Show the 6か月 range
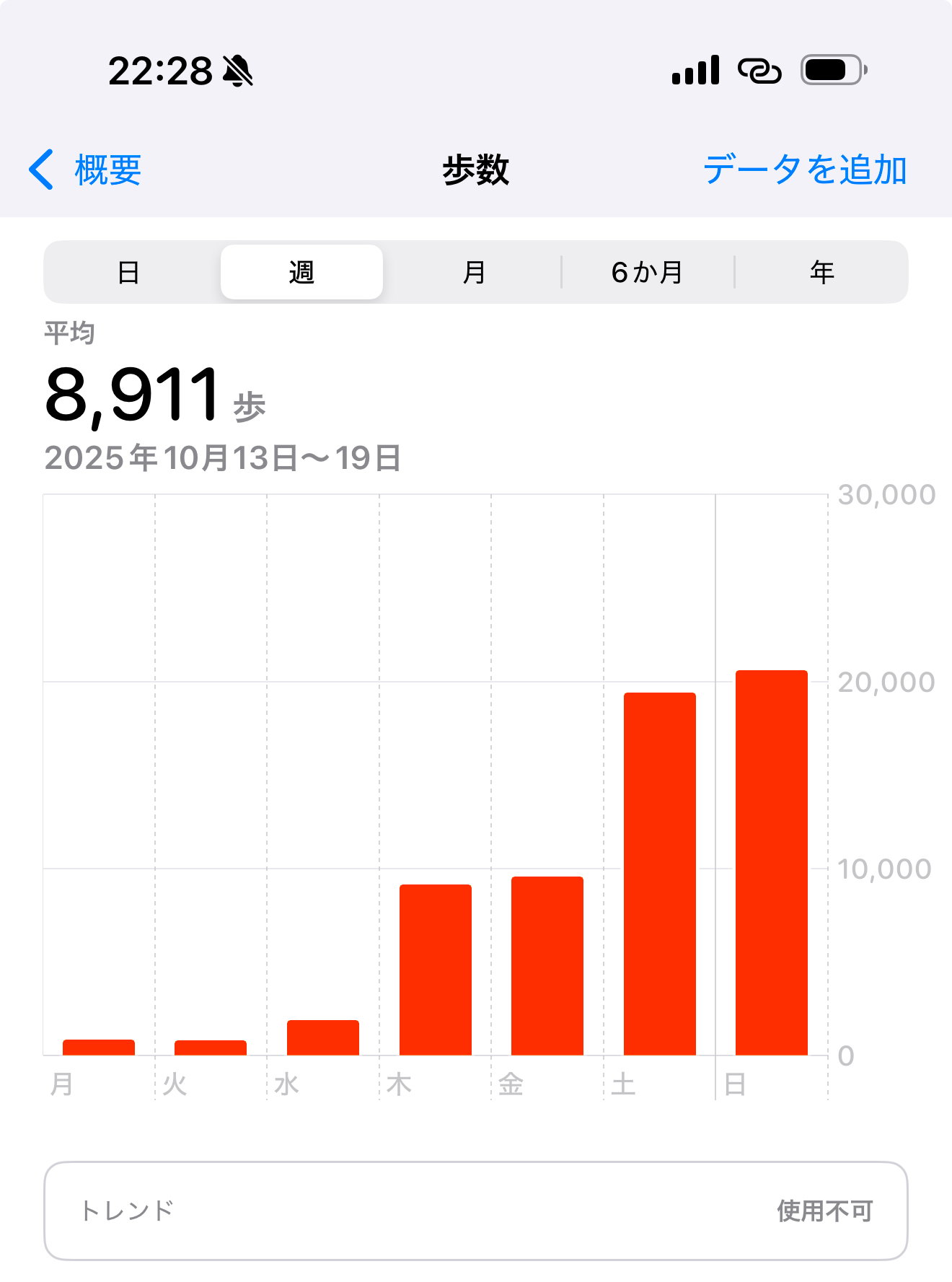Screen dimensions: 952x1282 pos(647,273)
